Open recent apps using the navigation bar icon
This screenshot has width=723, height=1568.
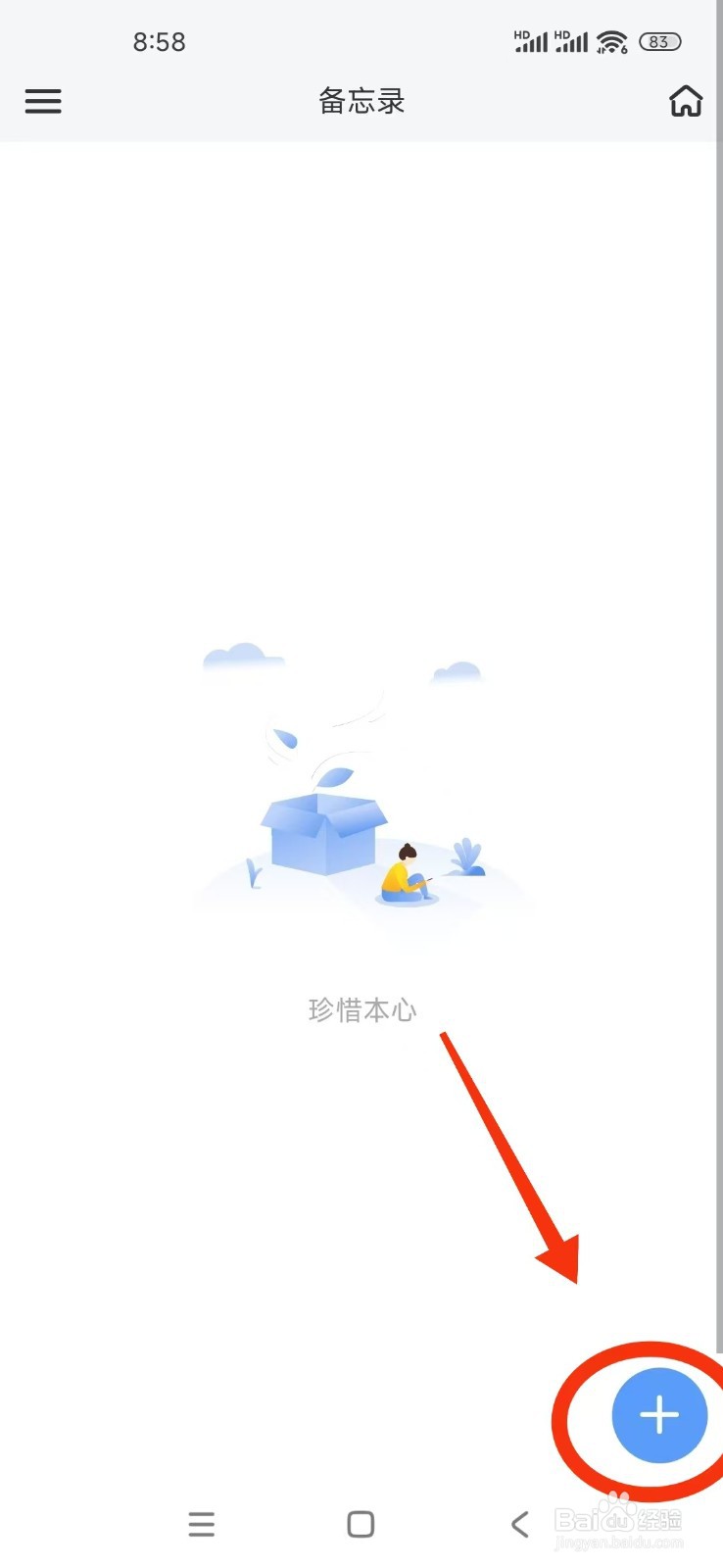[202, 1524]
